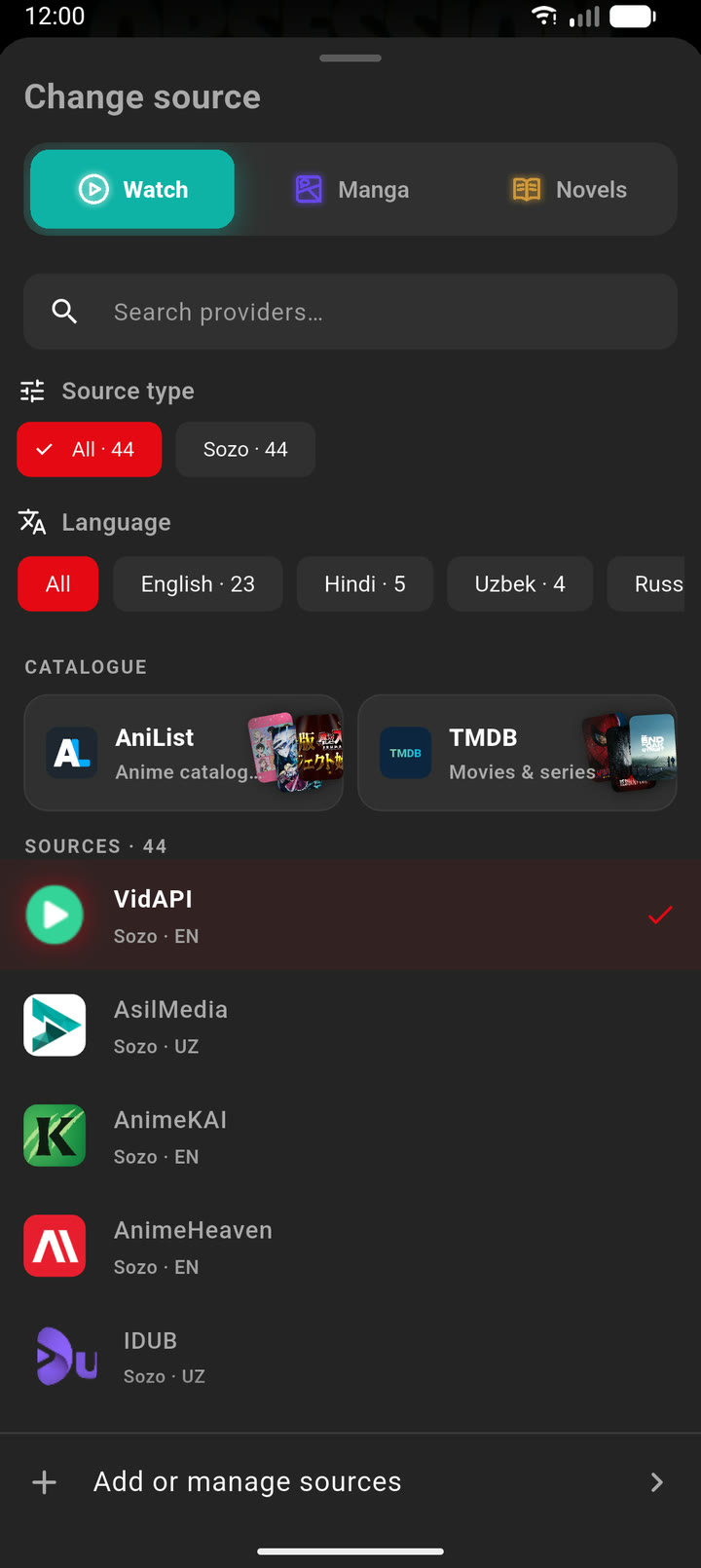Switch to the Novels tab

coord(569,189)
